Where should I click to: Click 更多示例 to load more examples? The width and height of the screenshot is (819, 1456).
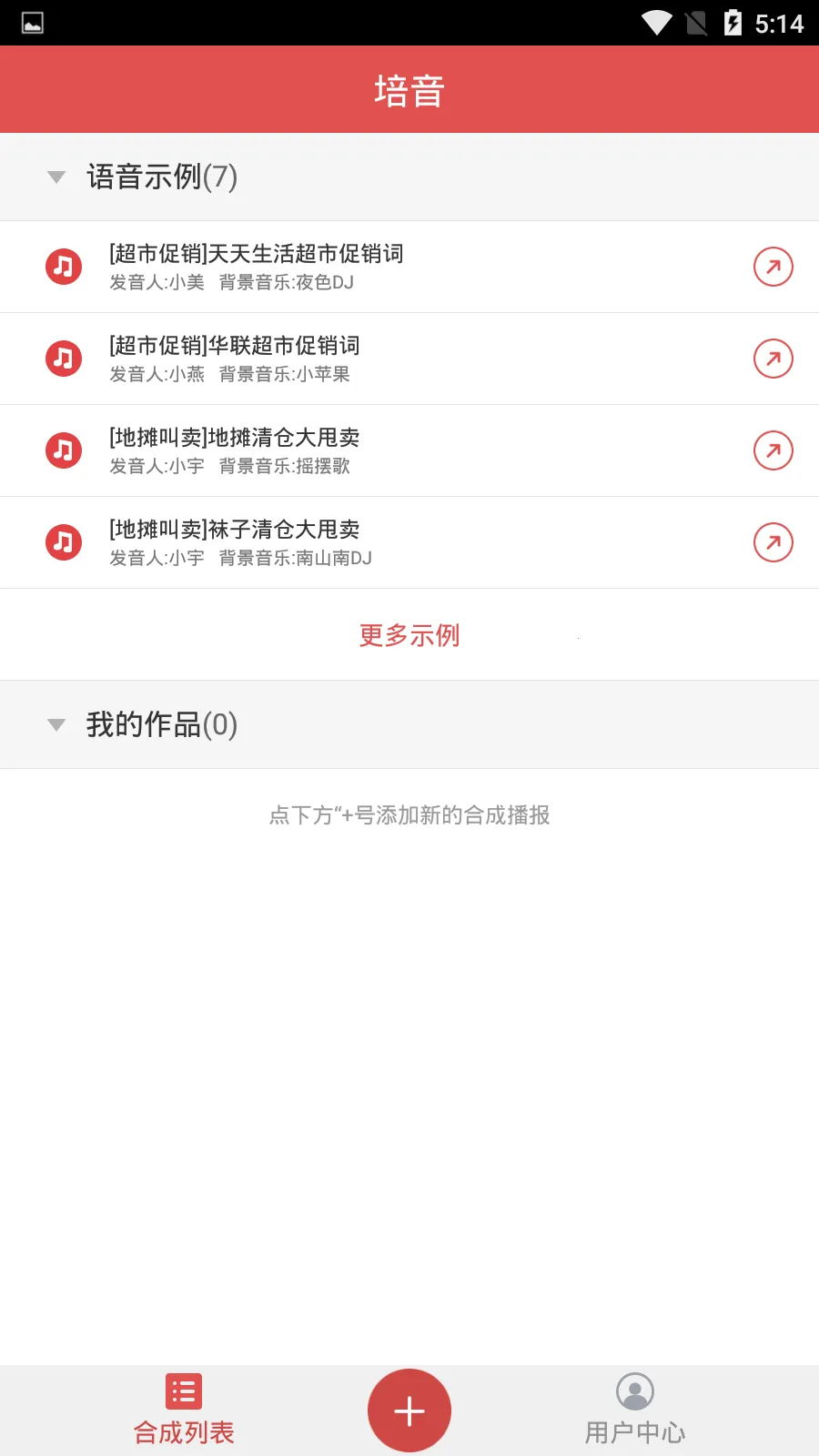coord(409,635)
